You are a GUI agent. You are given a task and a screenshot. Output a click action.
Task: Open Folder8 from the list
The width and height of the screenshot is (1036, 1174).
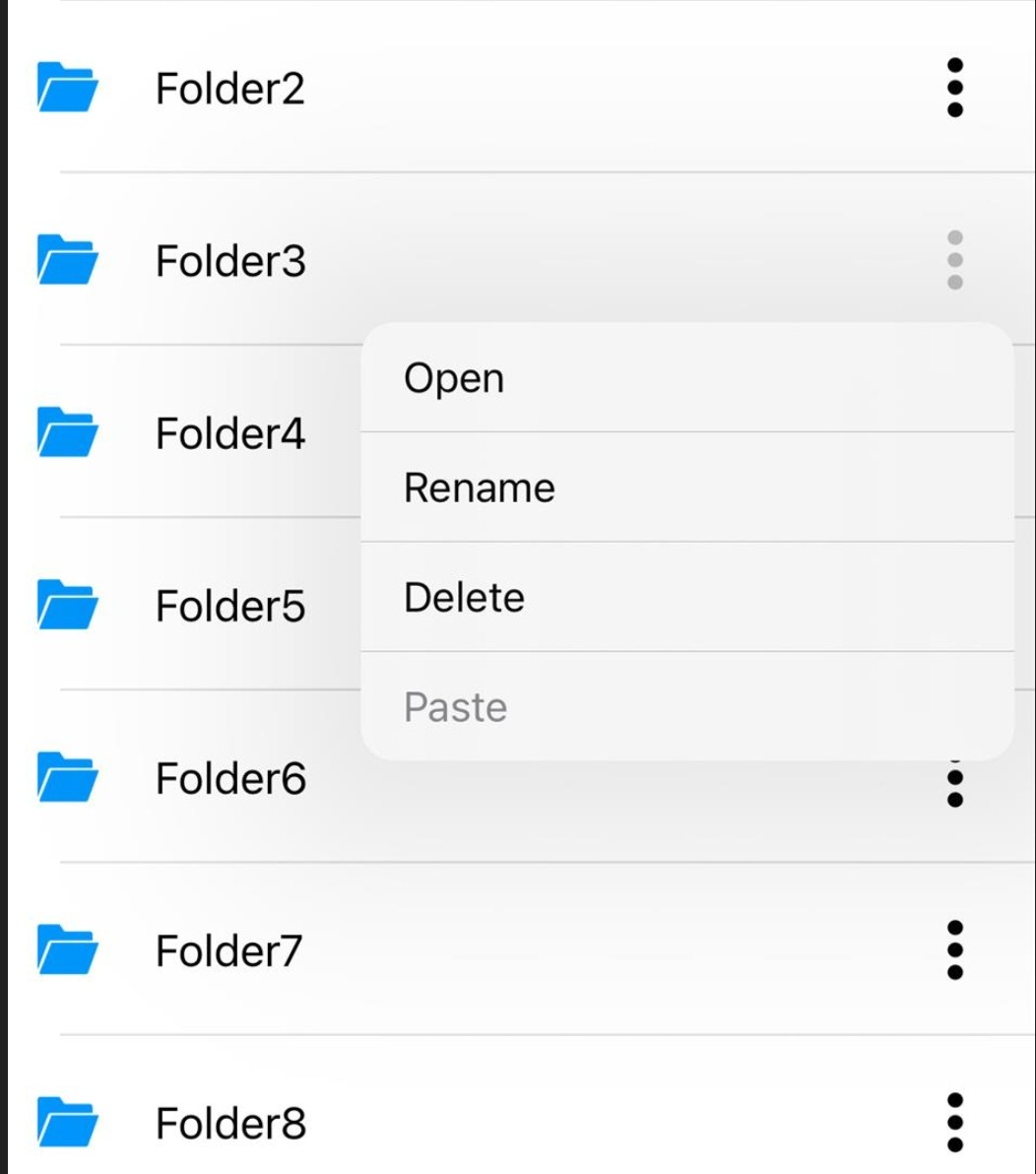tap(230, 1124)
